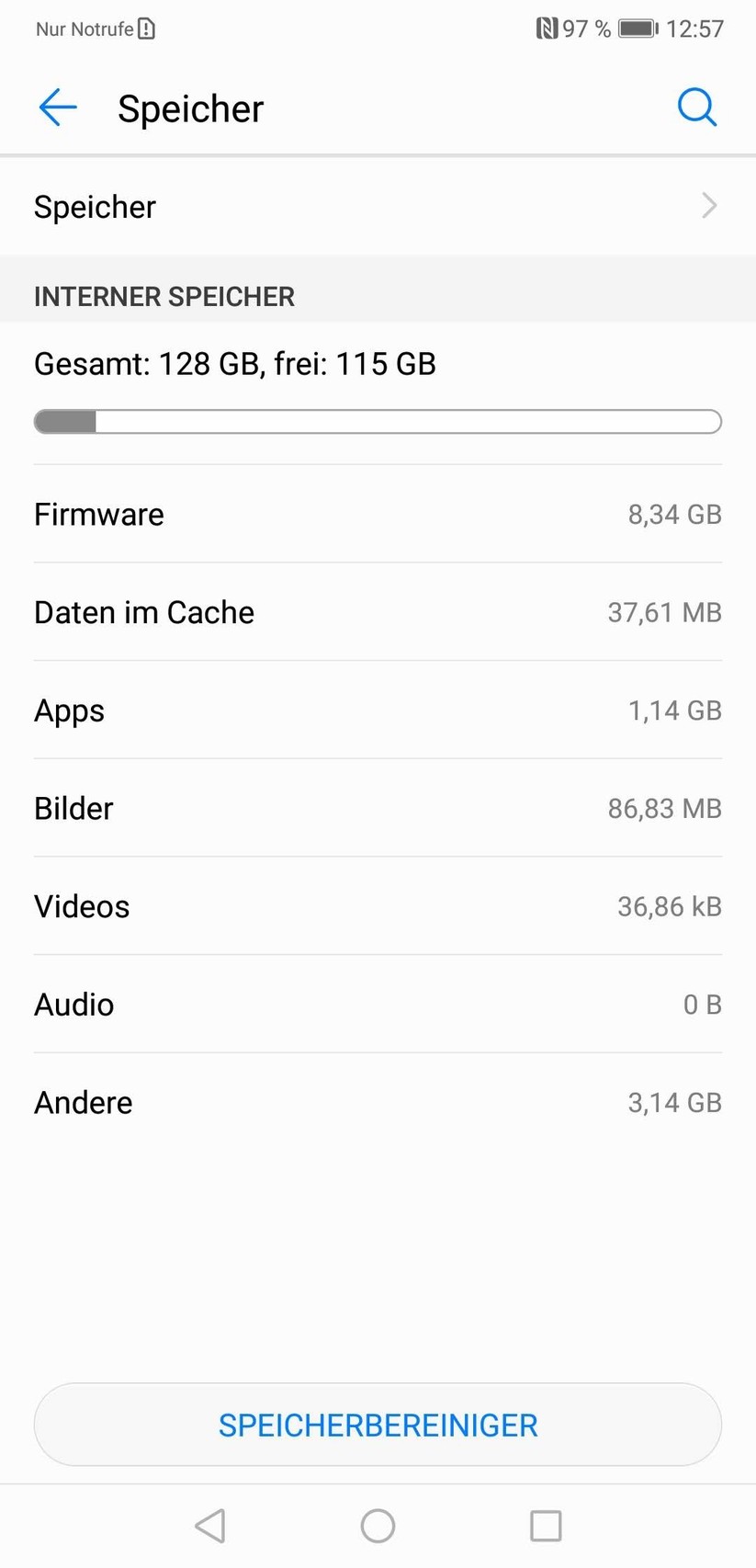Viewport: 756px width, 1568px height.
Task: View Firmware storage details
Action: tap(378, 514)
